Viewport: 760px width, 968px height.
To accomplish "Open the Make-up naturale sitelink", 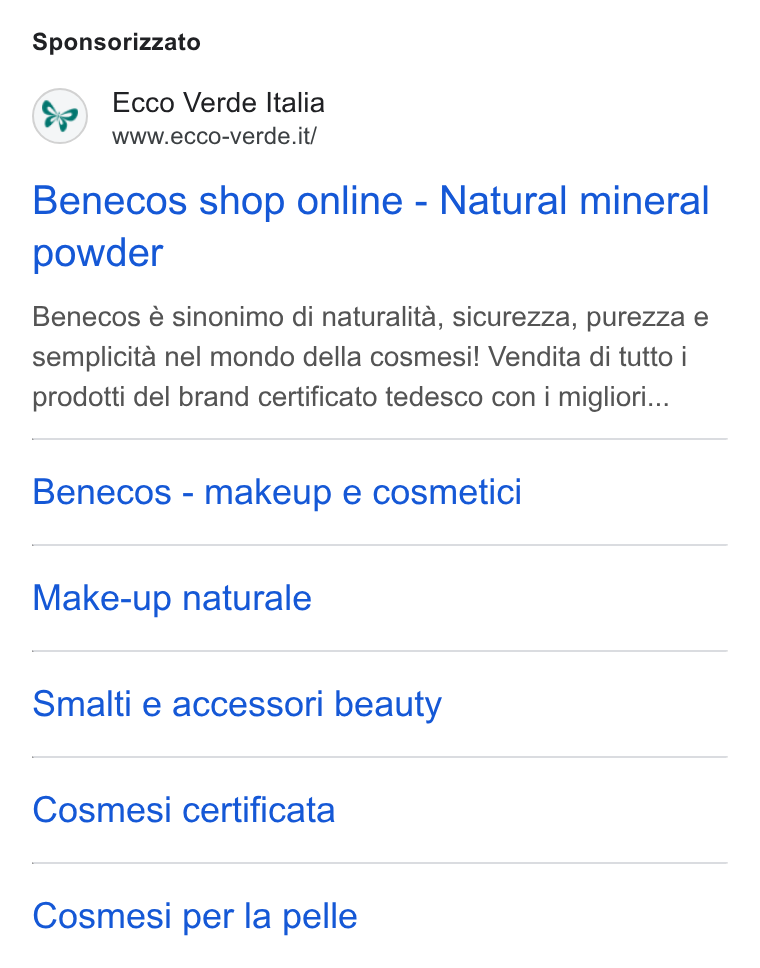I will pyautogui.click(x=172, y=598).
